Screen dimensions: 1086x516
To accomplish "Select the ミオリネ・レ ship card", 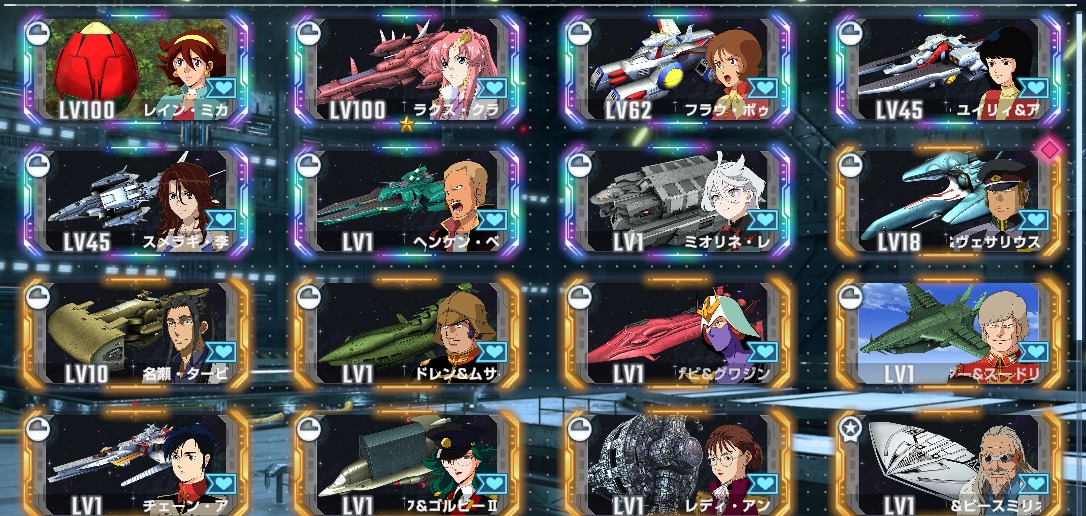I will [678, 200].
